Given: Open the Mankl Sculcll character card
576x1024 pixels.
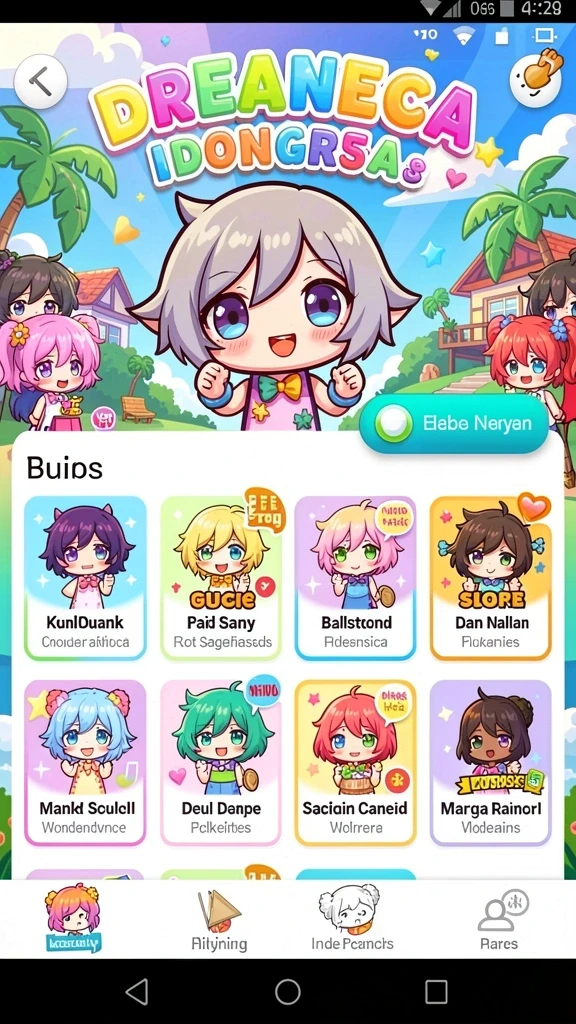Looking at the screenshot, I should pyautogui.click(x=85, y=762).
